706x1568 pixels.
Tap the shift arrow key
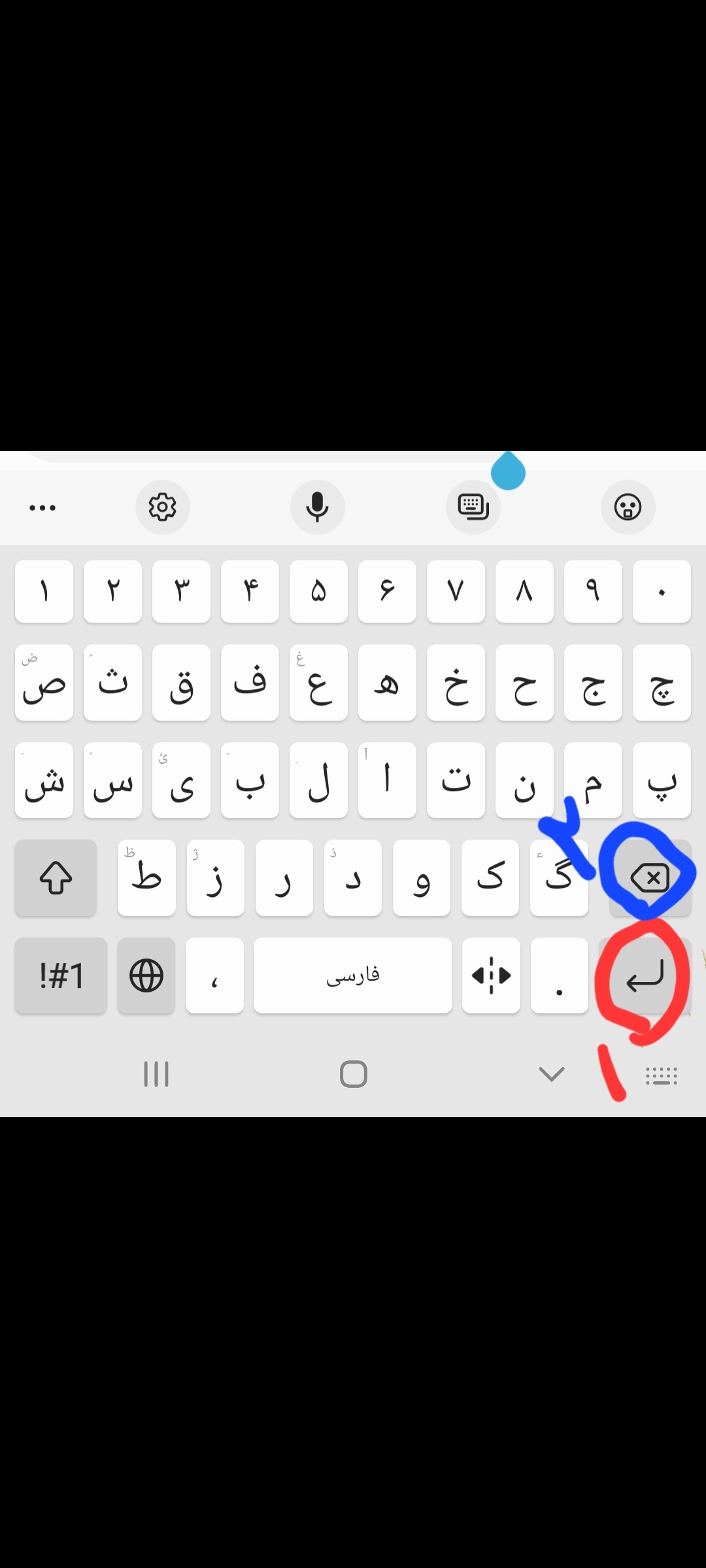coord(56,878)
